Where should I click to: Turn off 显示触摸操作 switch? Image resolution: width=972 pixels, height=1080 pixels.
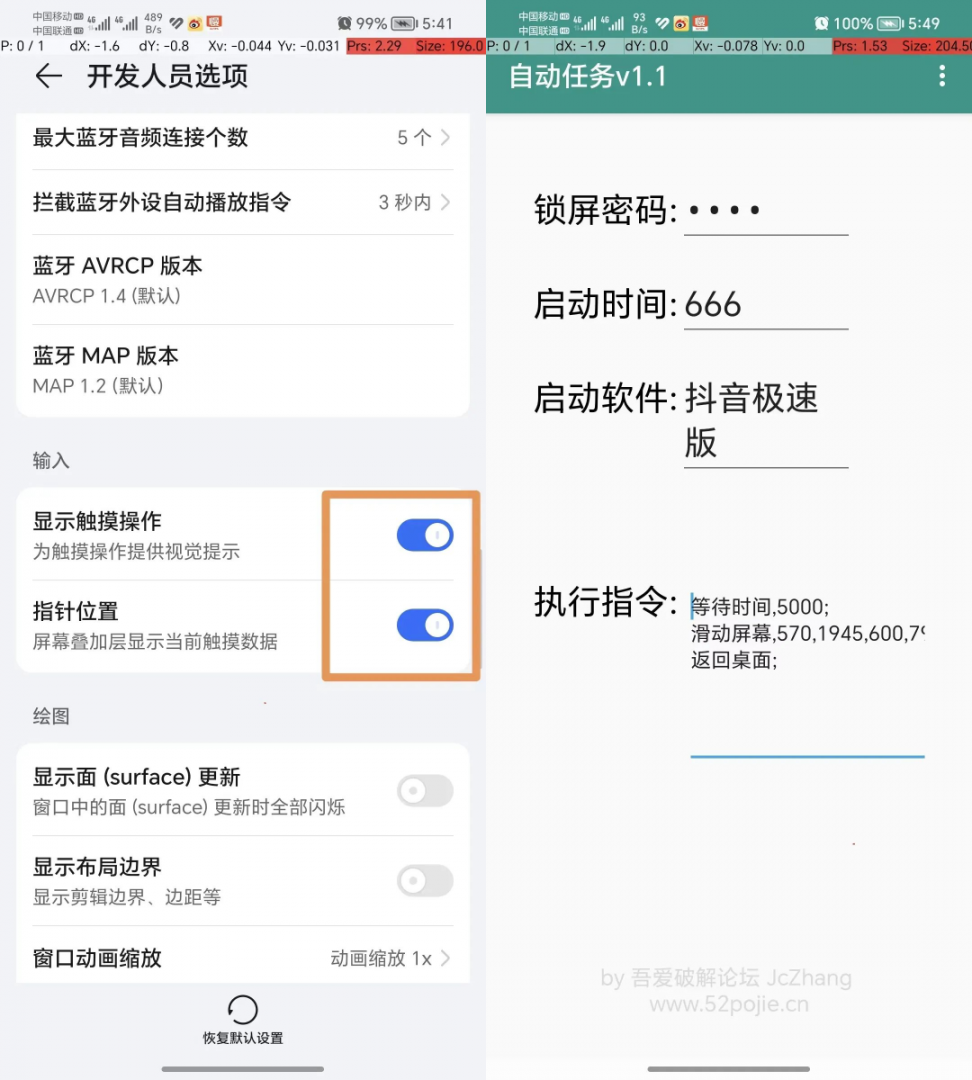tap(424, 536)
